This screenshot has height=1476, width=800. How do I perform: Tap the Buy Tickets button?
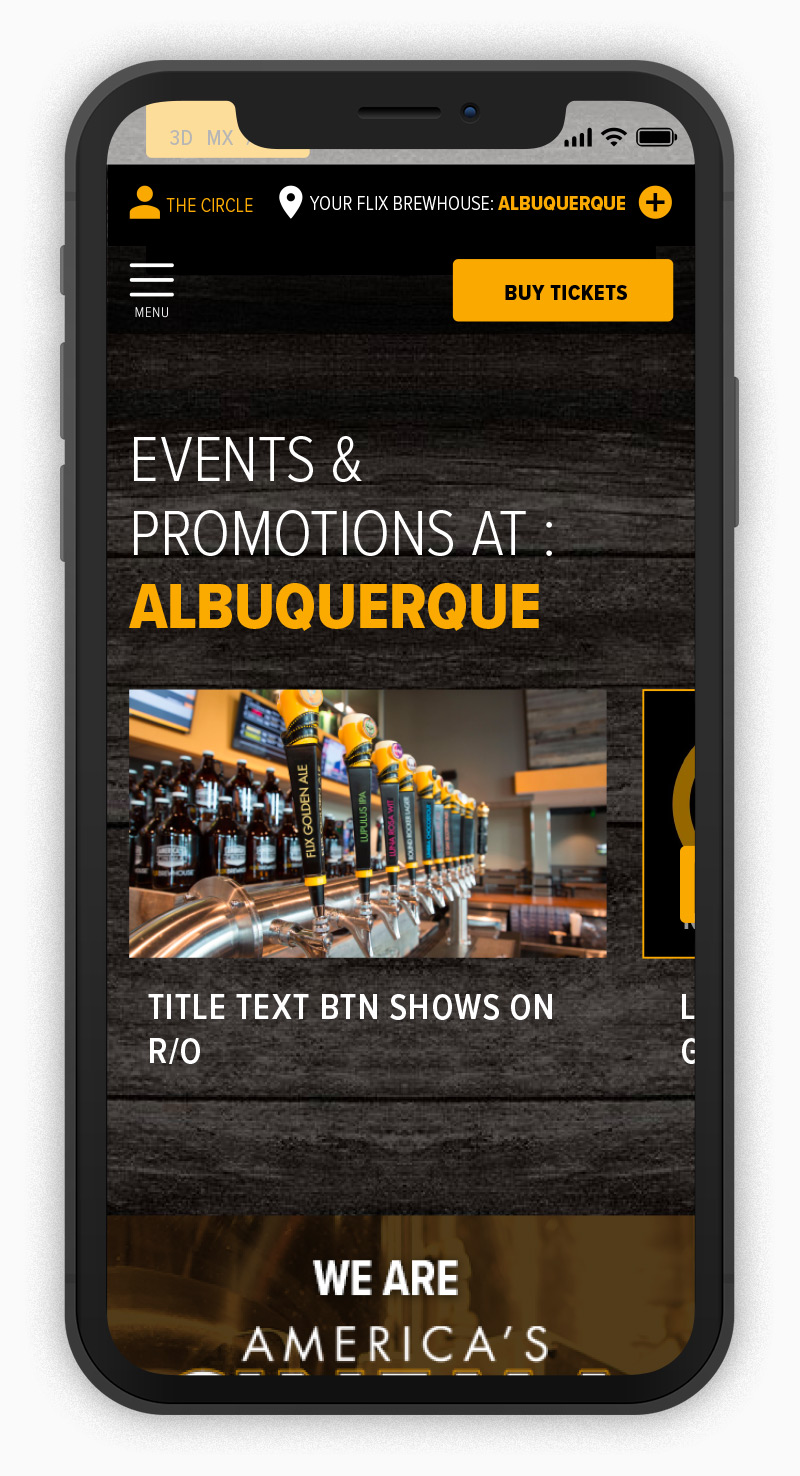click(x=563, y=291)
